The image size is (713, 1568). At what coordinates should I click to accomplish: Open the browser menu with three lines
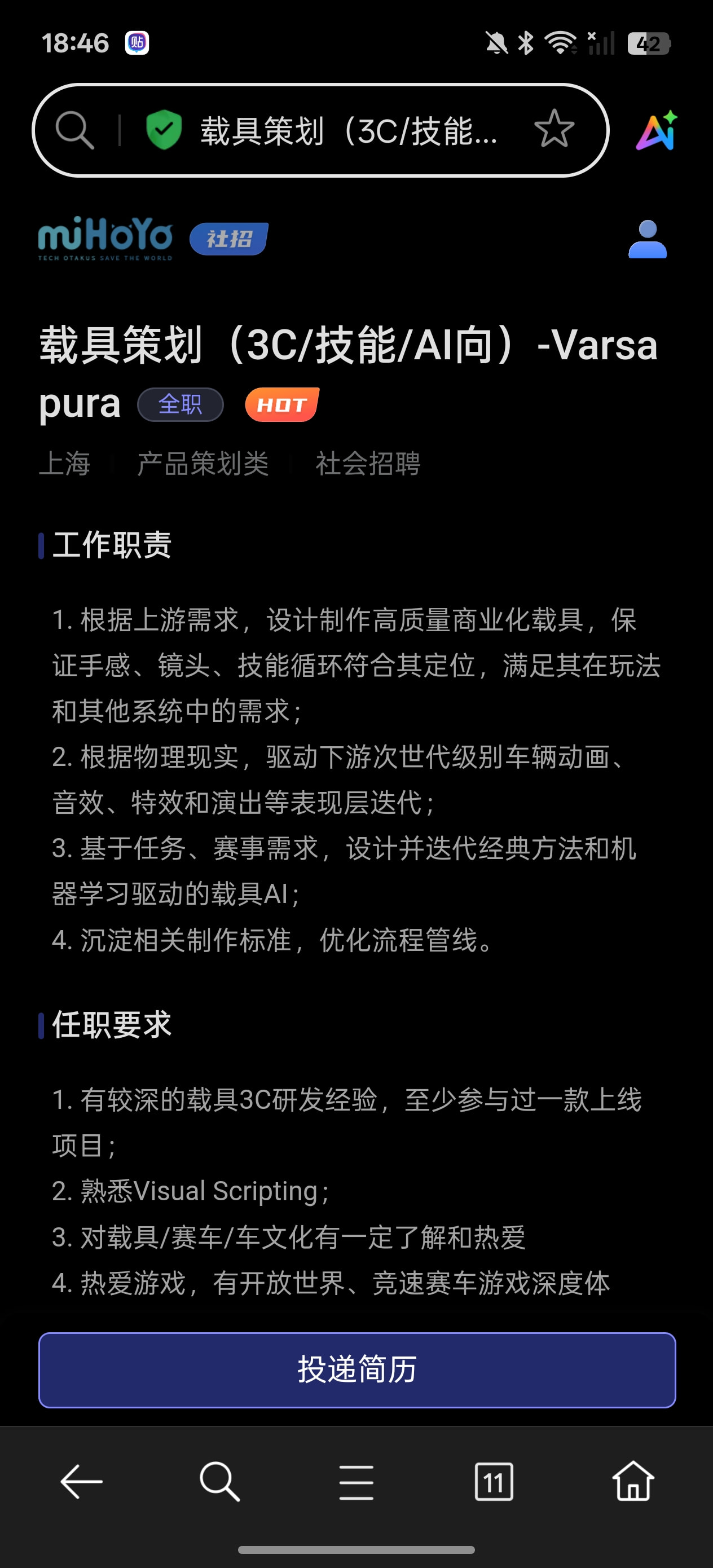tap(356, 1481)
